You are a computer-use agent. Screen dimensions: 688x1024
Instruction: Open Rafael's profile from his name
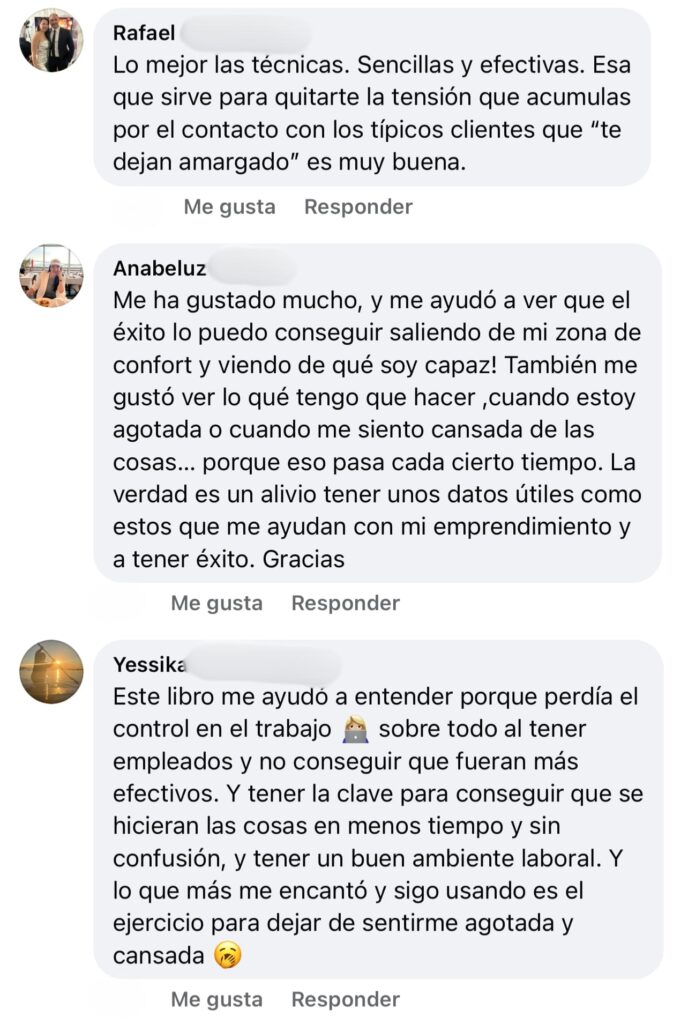pyautogui.click(x=144, y=33)
